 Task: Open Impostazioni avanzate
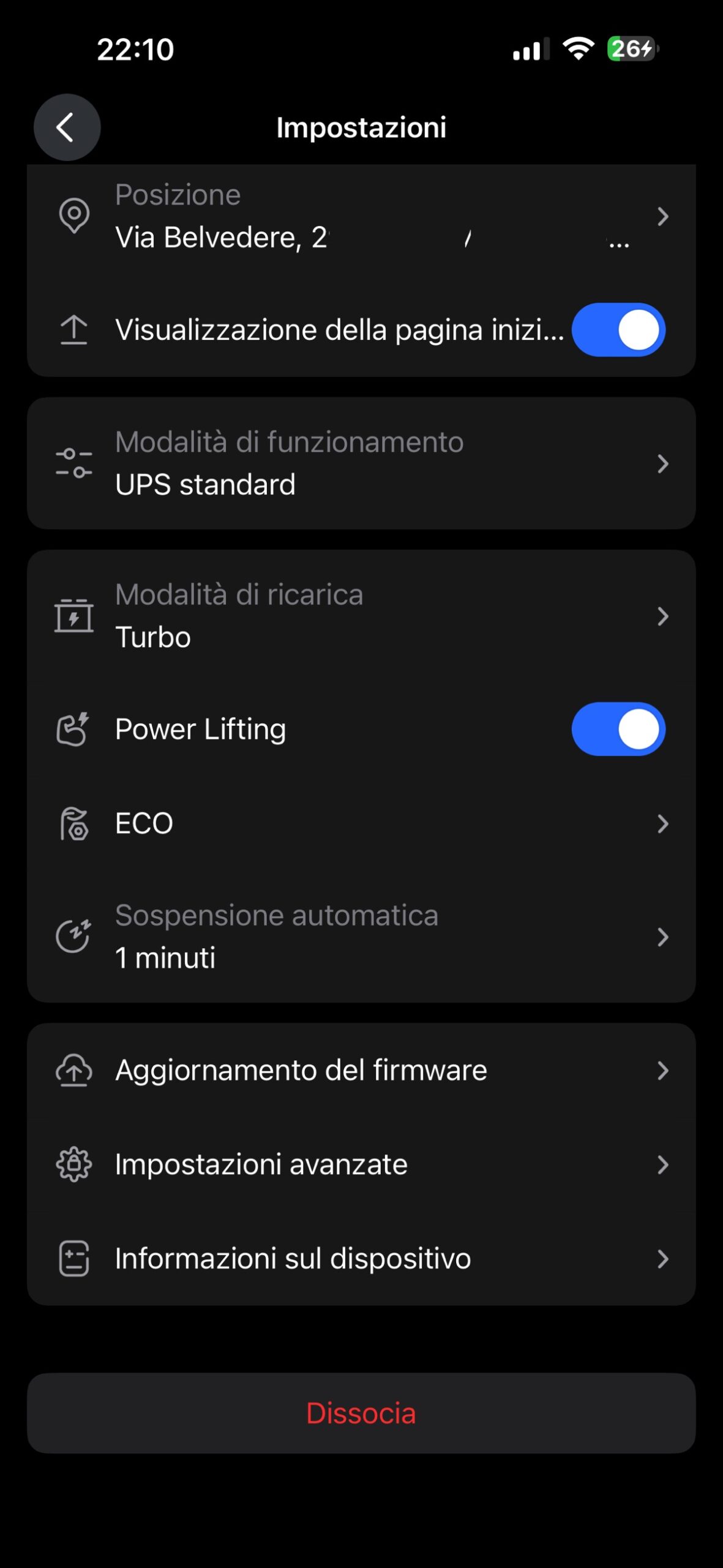tap(361, 1164)
